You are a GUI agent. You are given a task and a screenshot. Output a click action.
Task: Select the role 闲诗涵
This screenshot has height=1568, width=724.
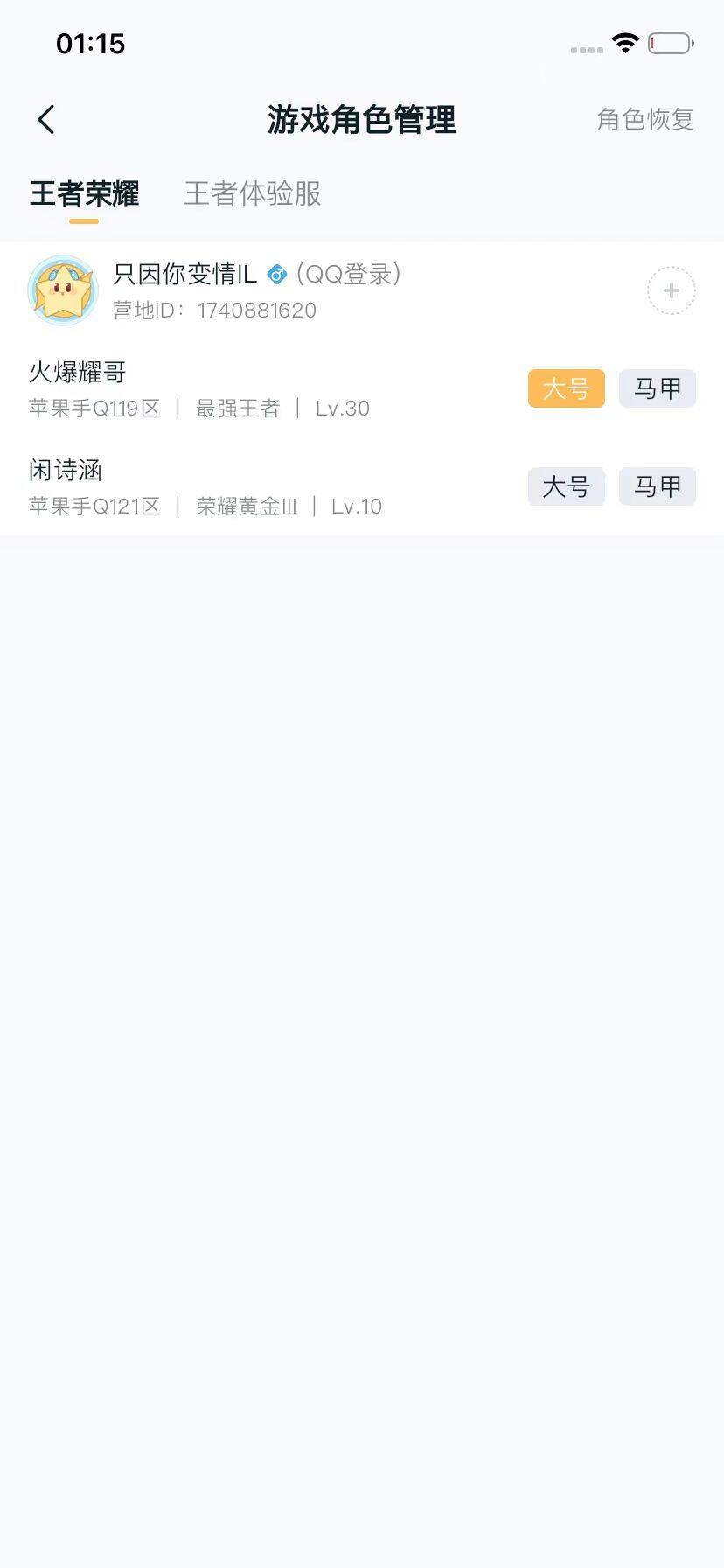pyautogui.click(x=64, y=470)
